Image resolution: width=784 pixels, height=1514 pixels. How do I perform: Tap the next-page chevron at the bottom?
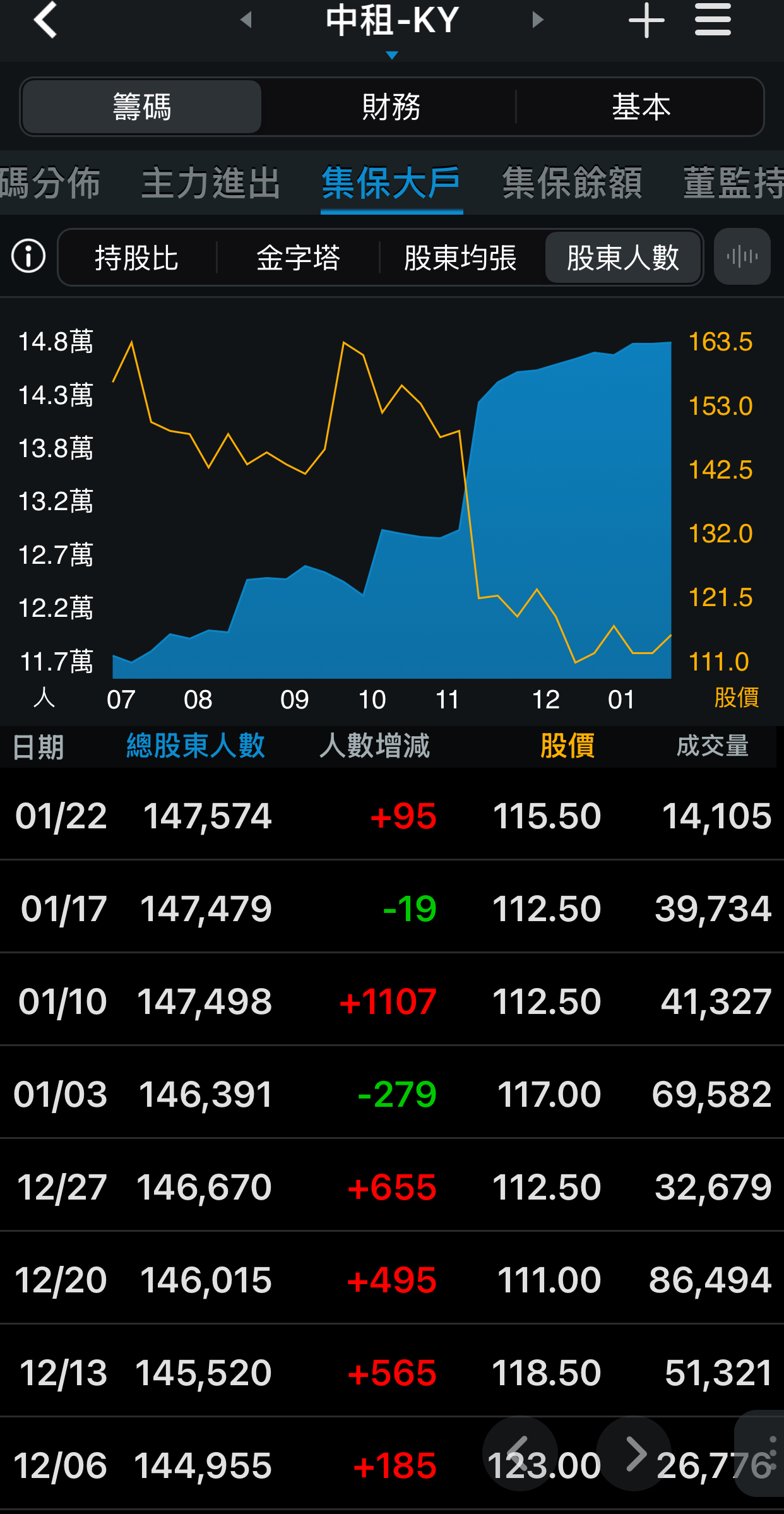tap(636, 1455)
